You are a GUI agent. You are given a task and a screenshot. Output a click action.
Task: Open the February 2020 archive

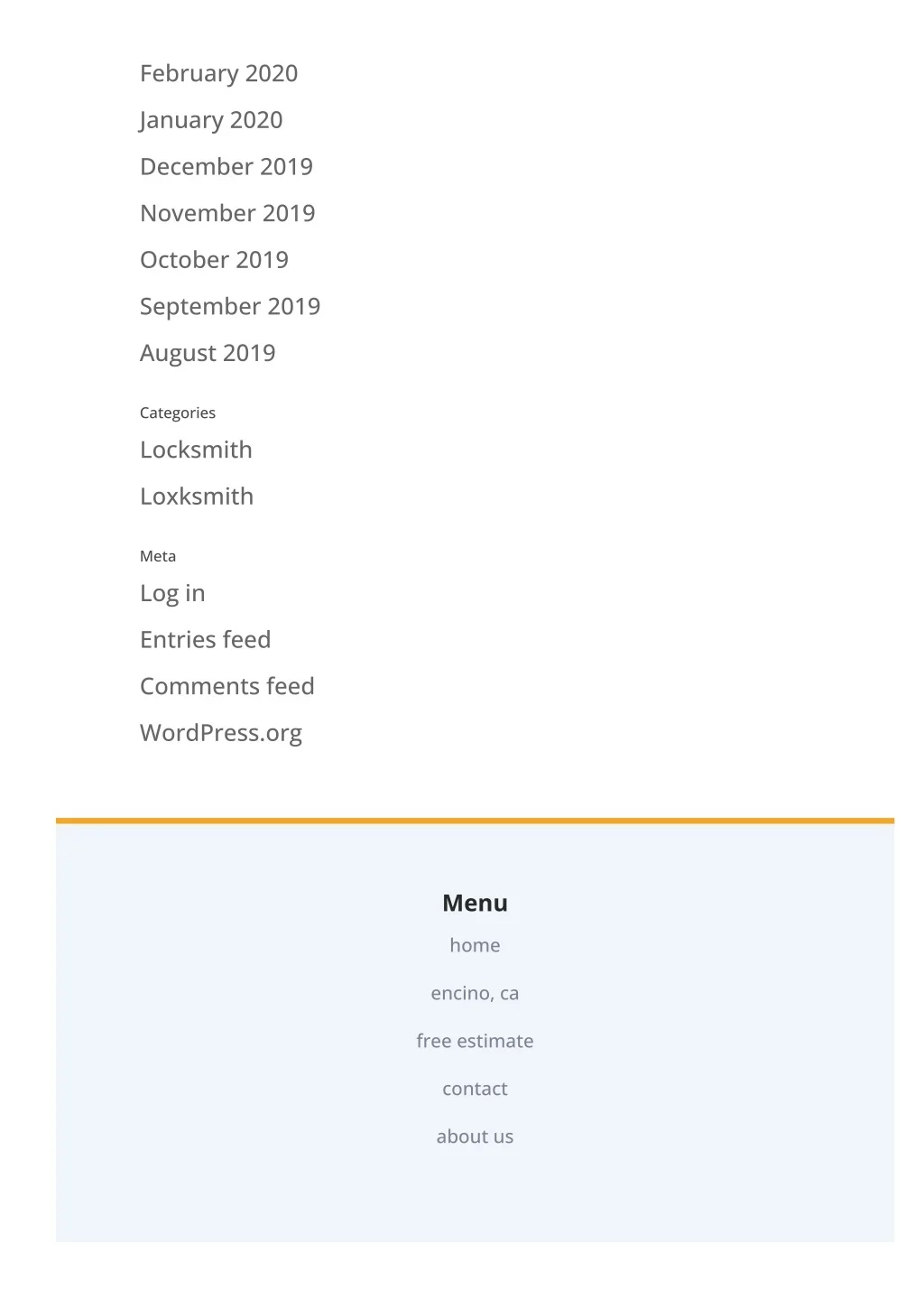pos(218,73)
